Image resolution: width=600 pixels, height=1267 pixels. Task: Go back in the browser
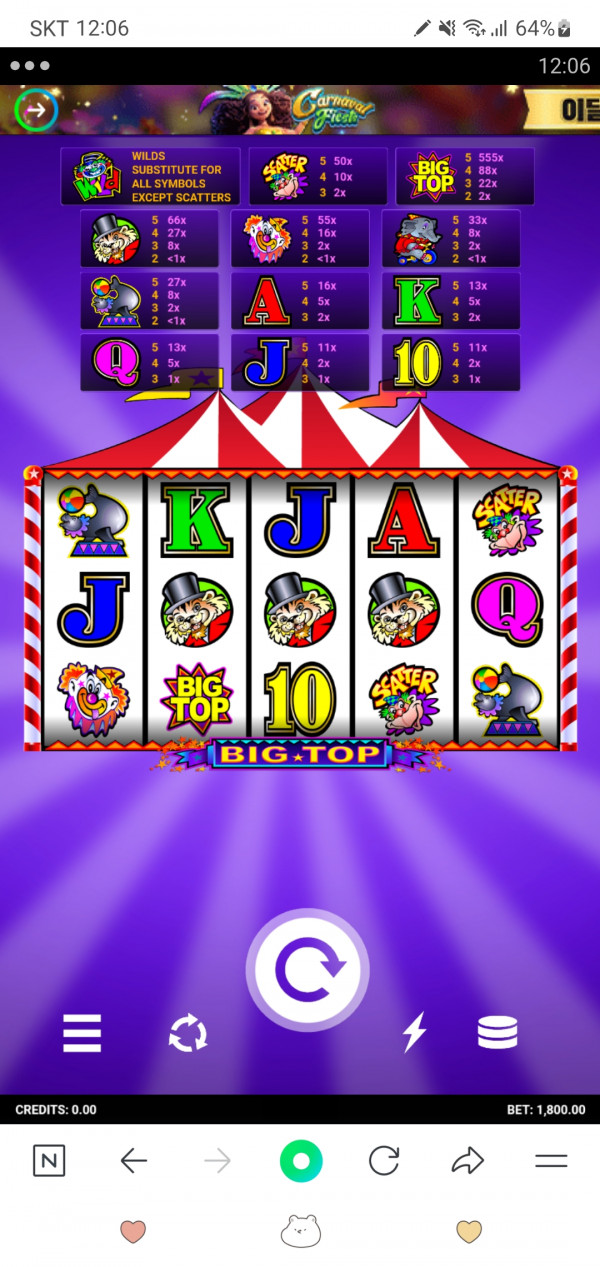(x=133, y=1161)
